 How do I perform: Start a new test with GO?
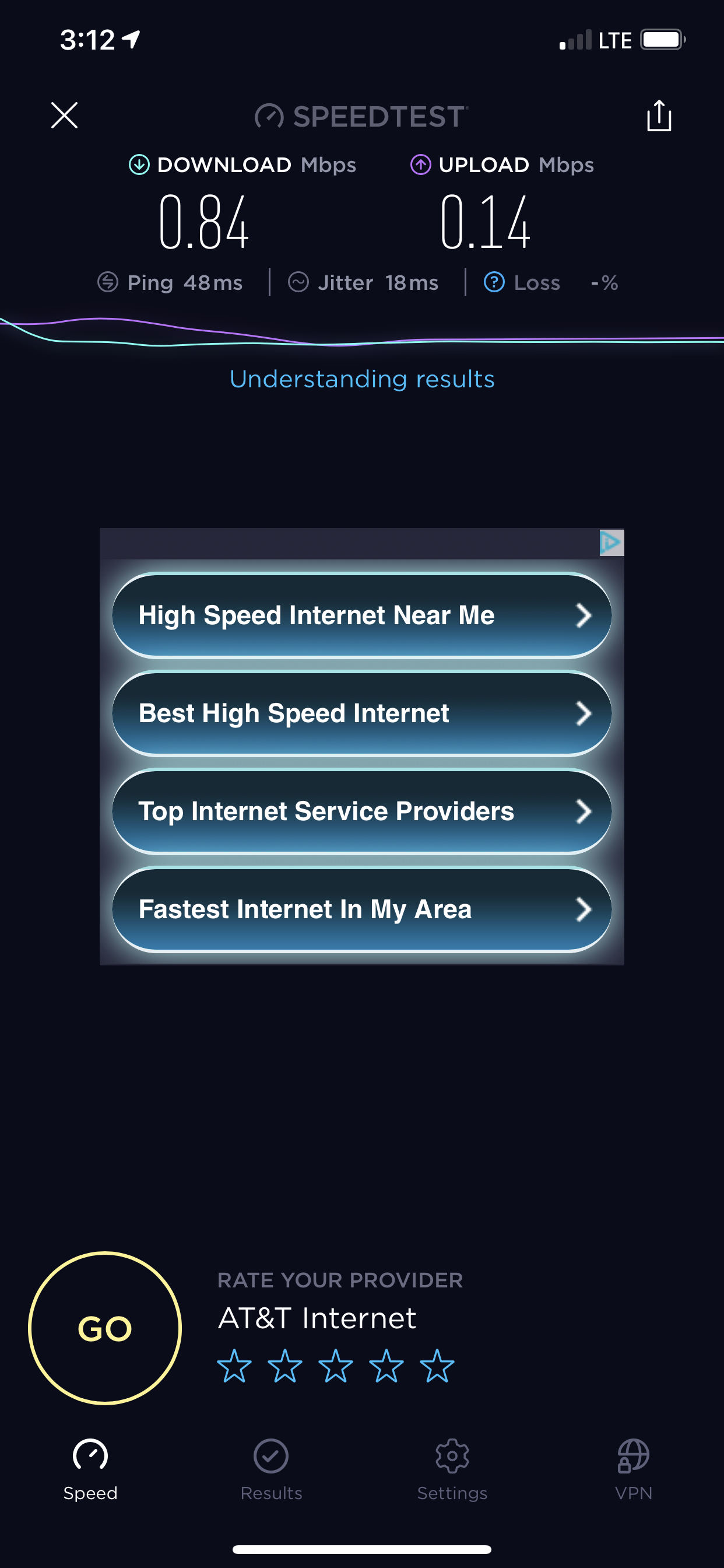click(x=105, y=1328)
